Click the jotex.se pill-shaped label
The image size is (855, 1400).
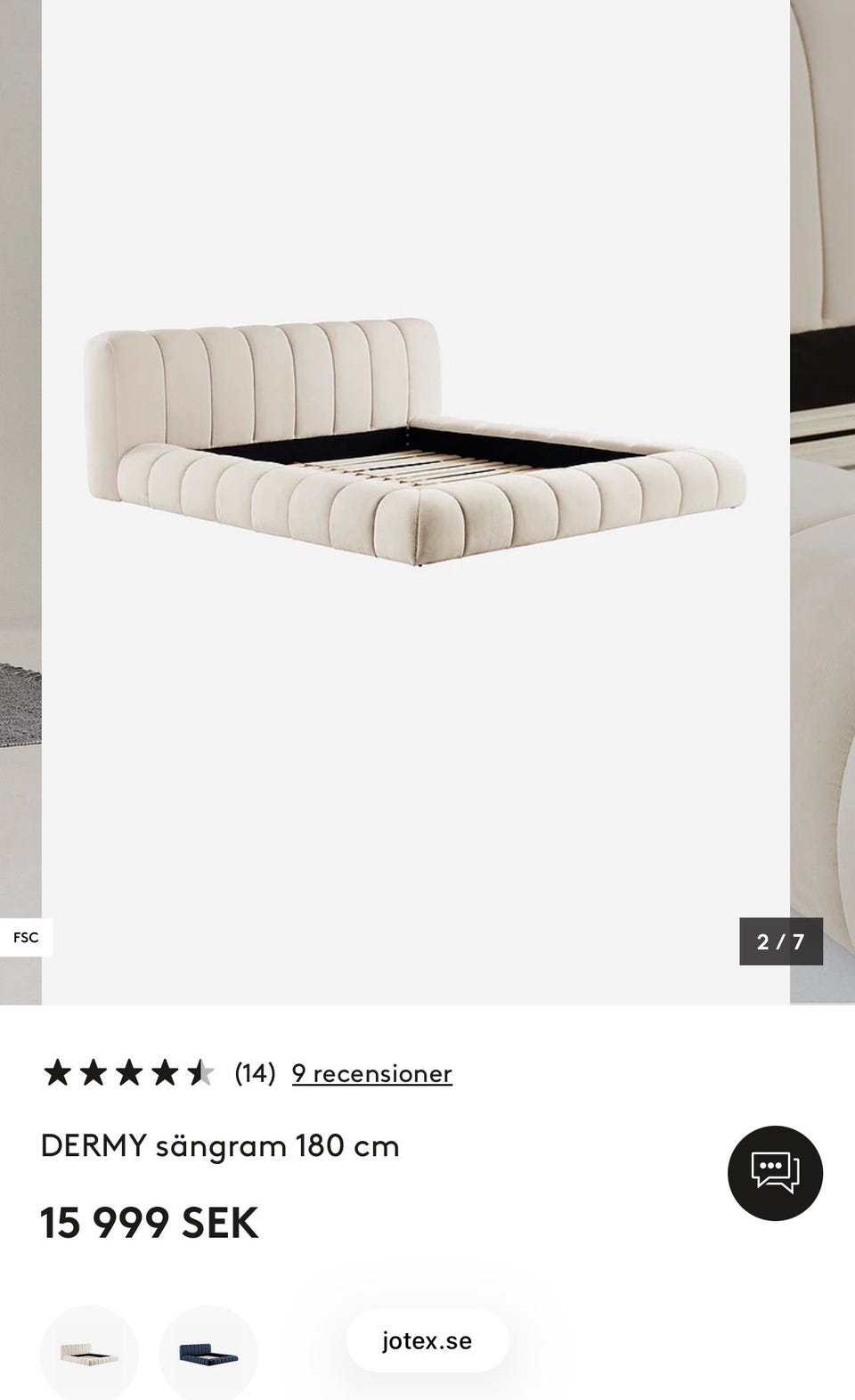(x=427, y=1341)
